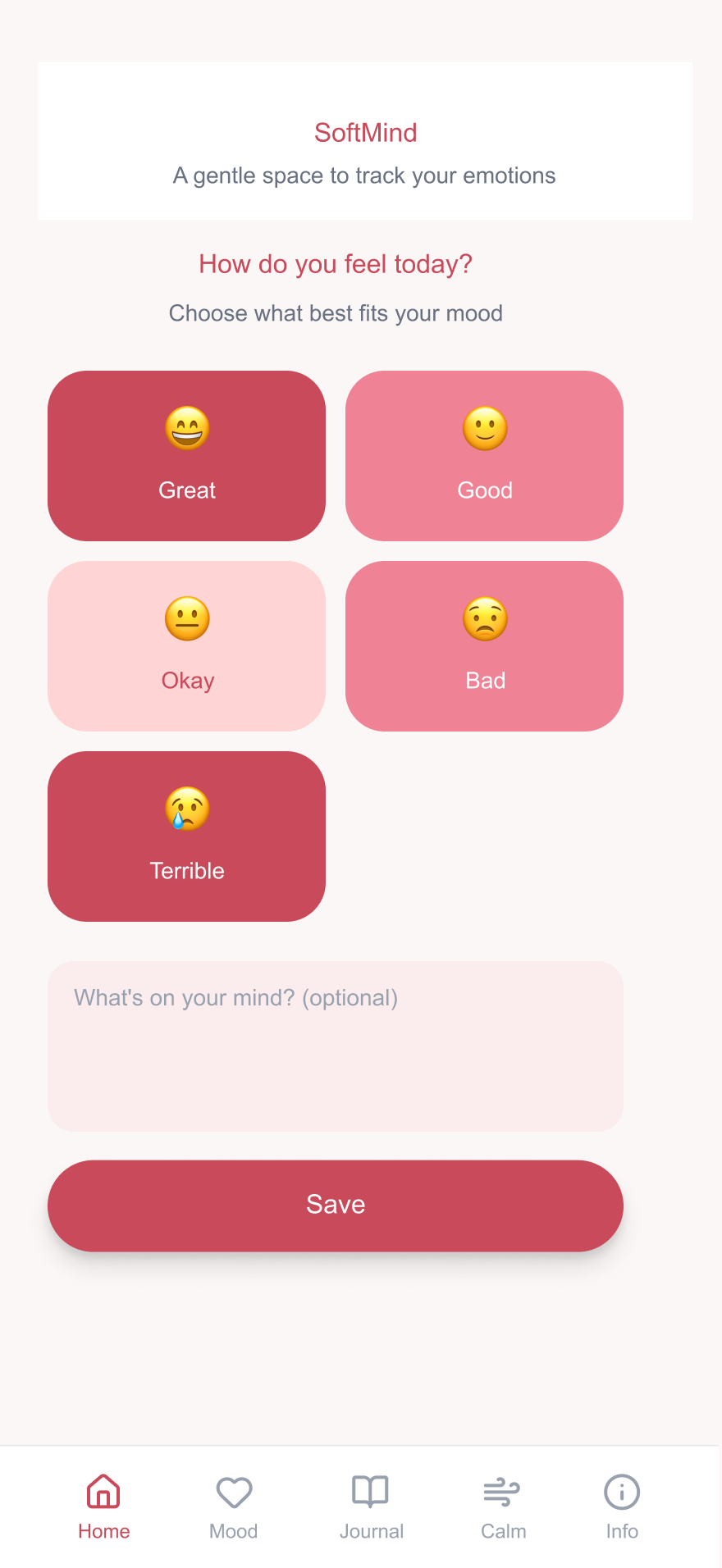Tap the SoftMind app title

[x=366, y=132]
